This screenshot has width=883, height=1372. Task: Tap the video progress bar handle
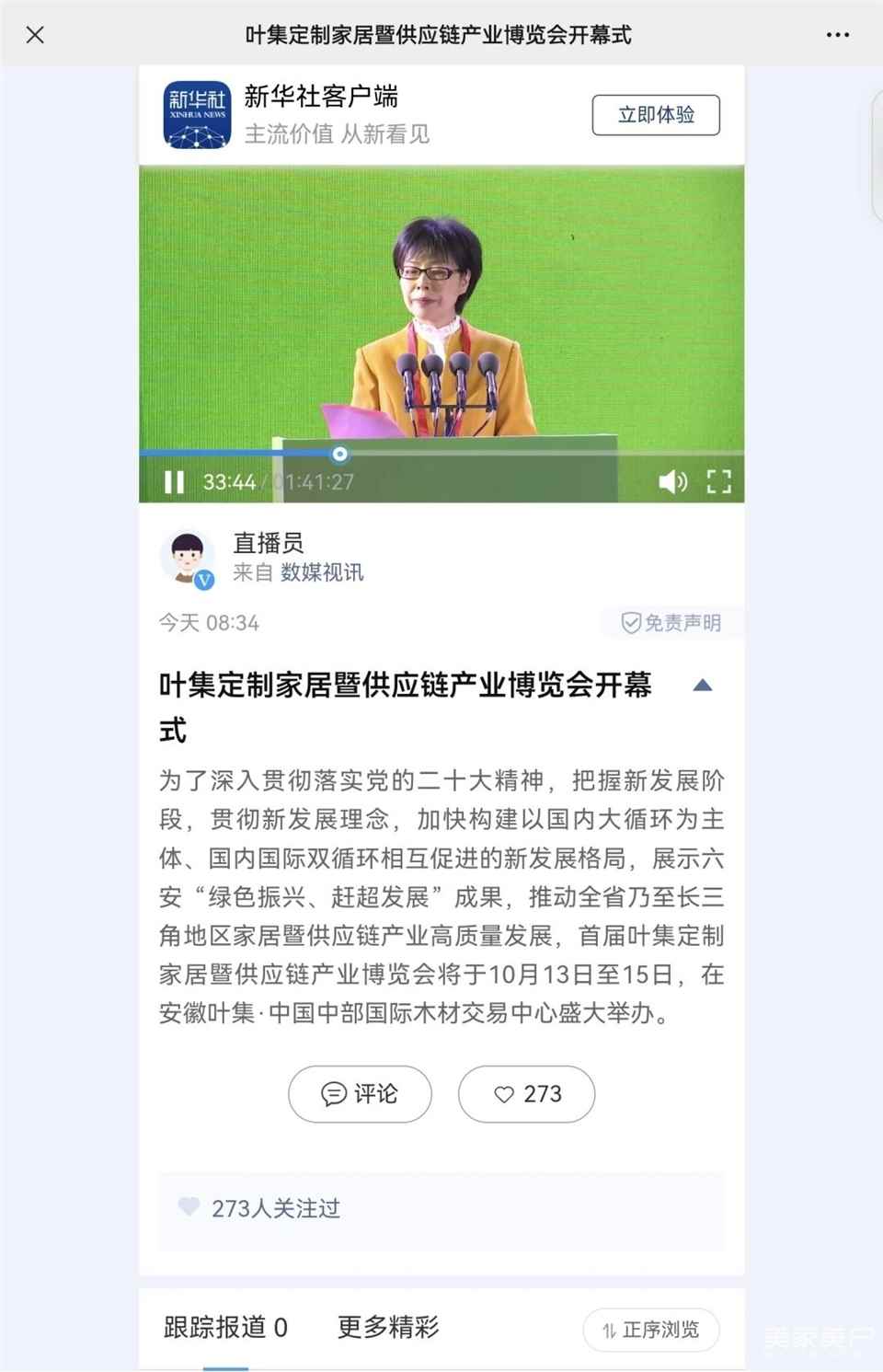point(339,454)
